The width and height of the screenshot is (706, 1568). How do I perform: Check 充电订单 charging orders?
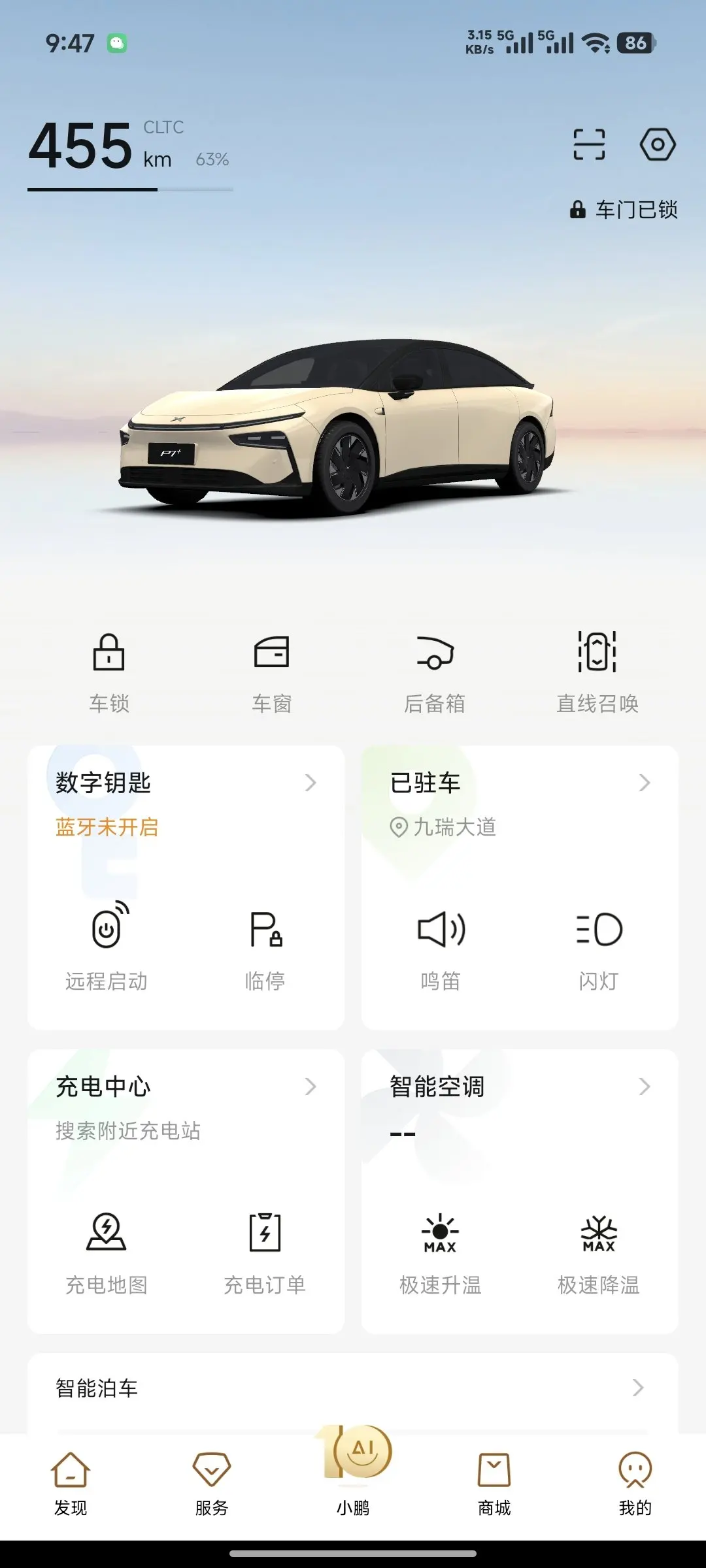(x=265, y=1251)
